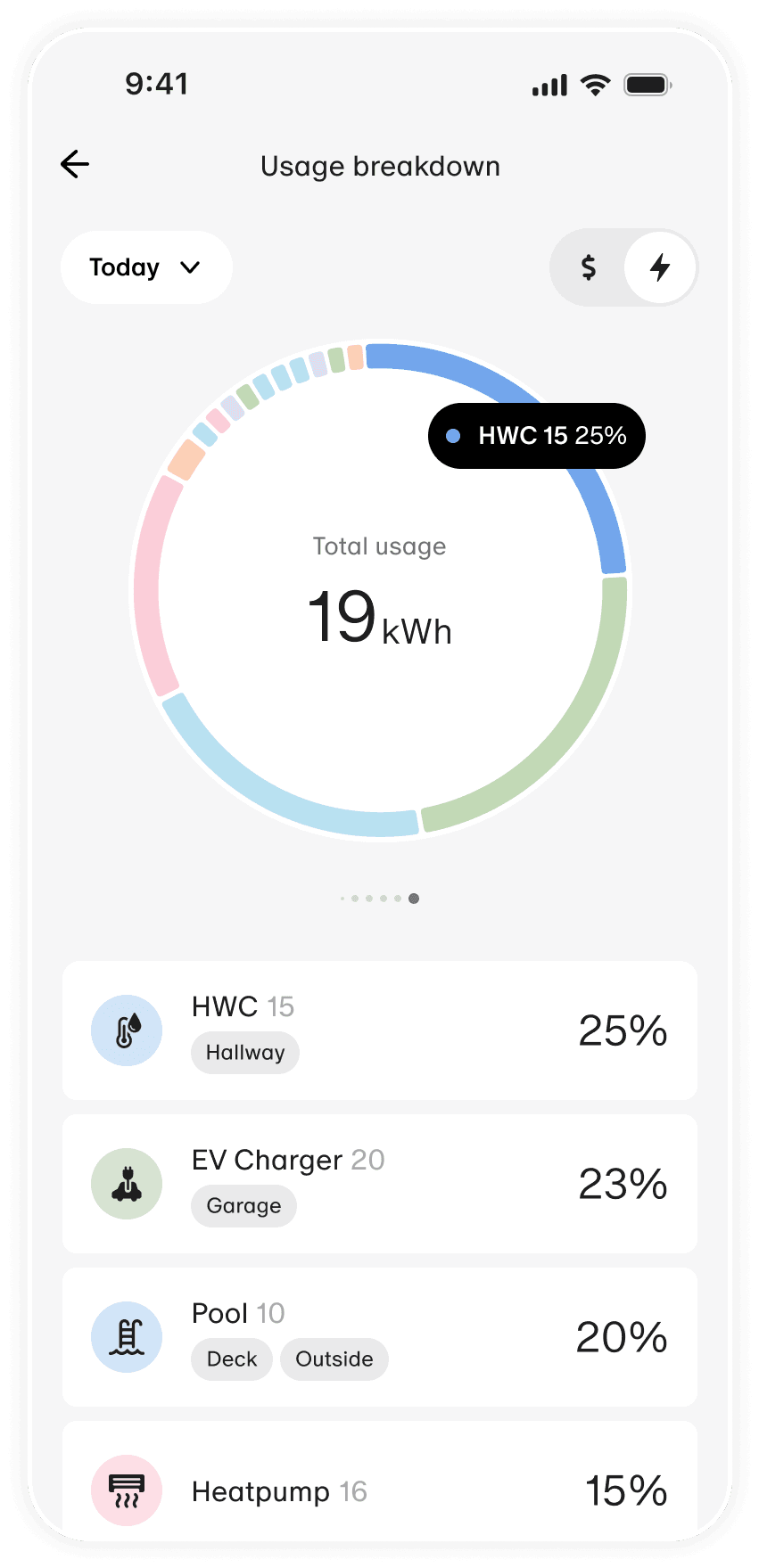The width and height of the screenshot is (759, 1568).
Task: Open the HWC 15 usage card
Action: (380, 1030)
